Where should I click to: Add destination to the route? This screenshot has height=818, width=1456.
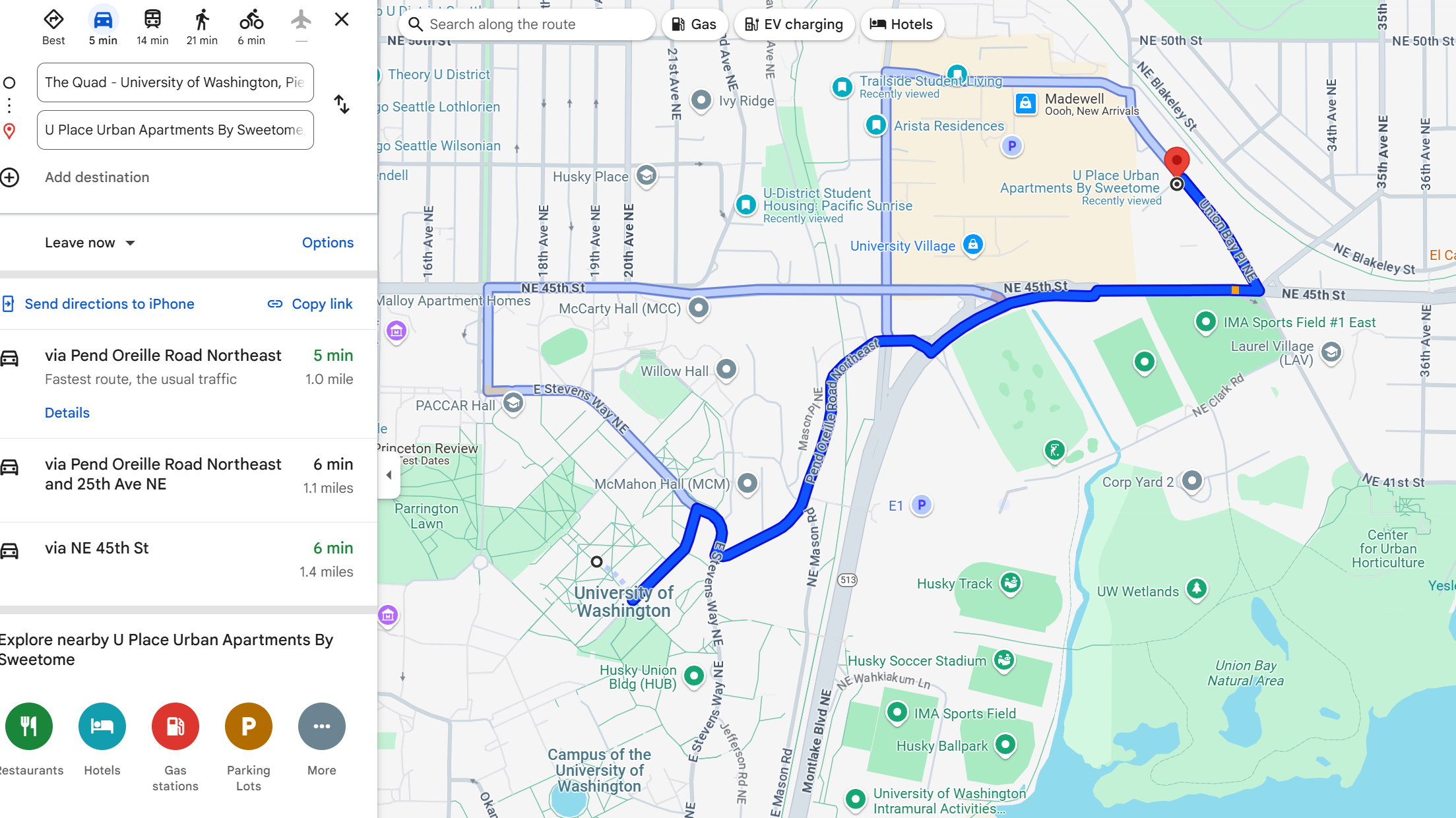(x=96, y=177)
